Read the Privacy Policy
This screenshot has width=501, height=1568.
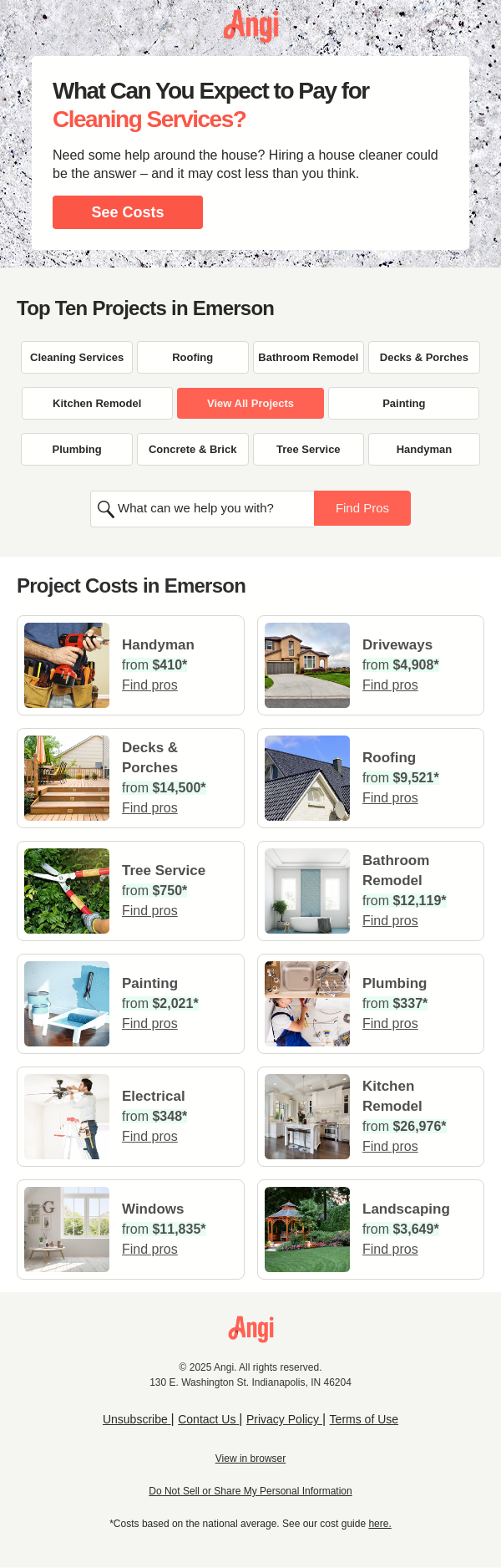point(283,1419)
